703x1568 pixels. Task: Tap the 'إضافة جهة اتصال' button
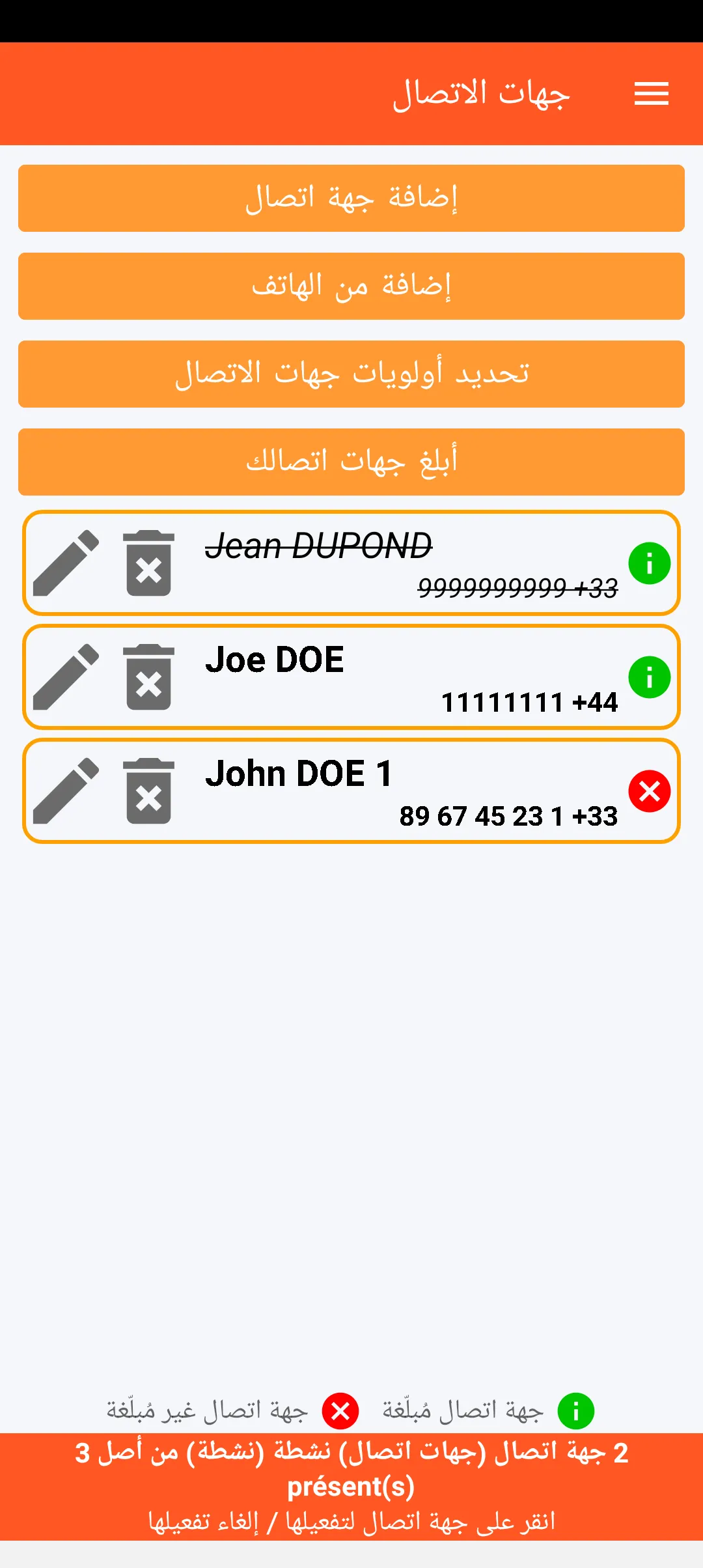[x=351, y=198]
